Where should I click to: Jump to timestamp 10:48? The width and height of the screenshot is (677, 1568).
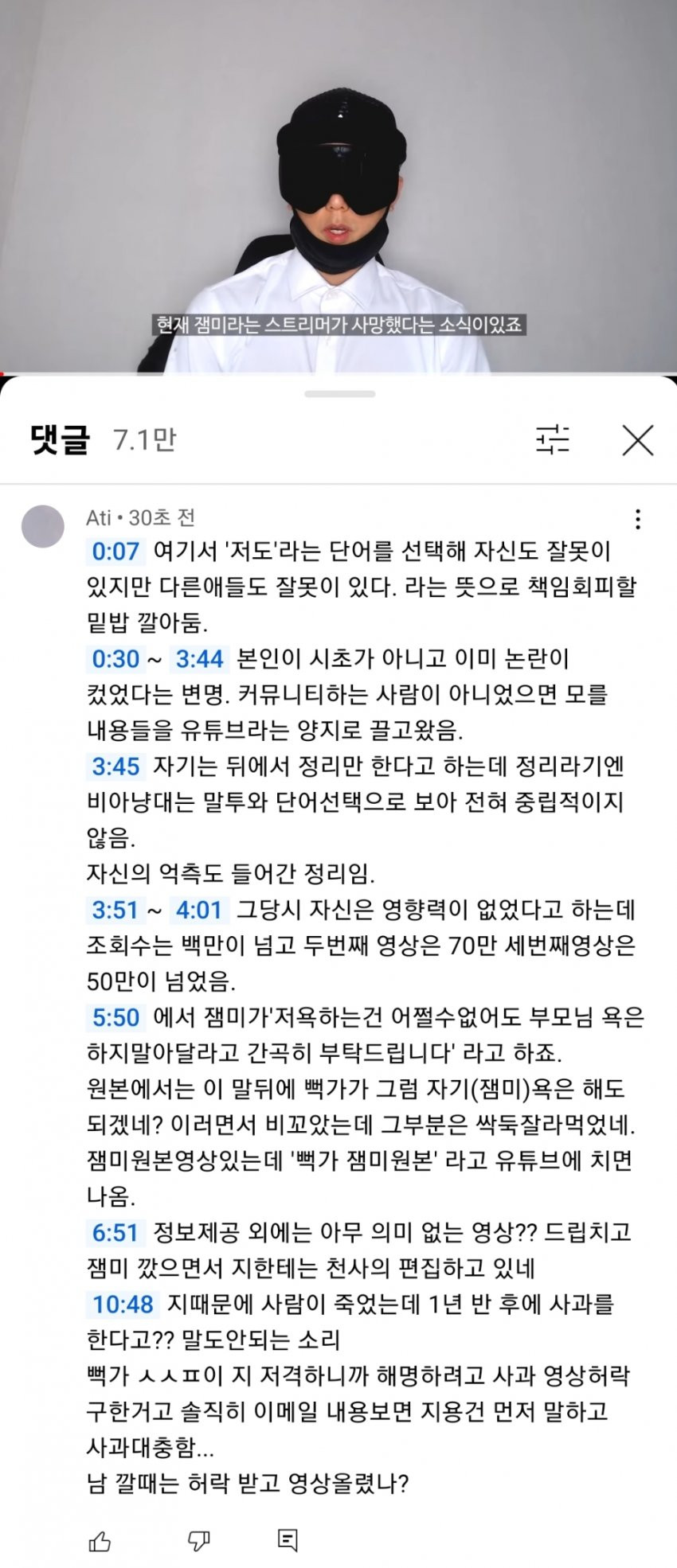click(x=122, y=1305)
